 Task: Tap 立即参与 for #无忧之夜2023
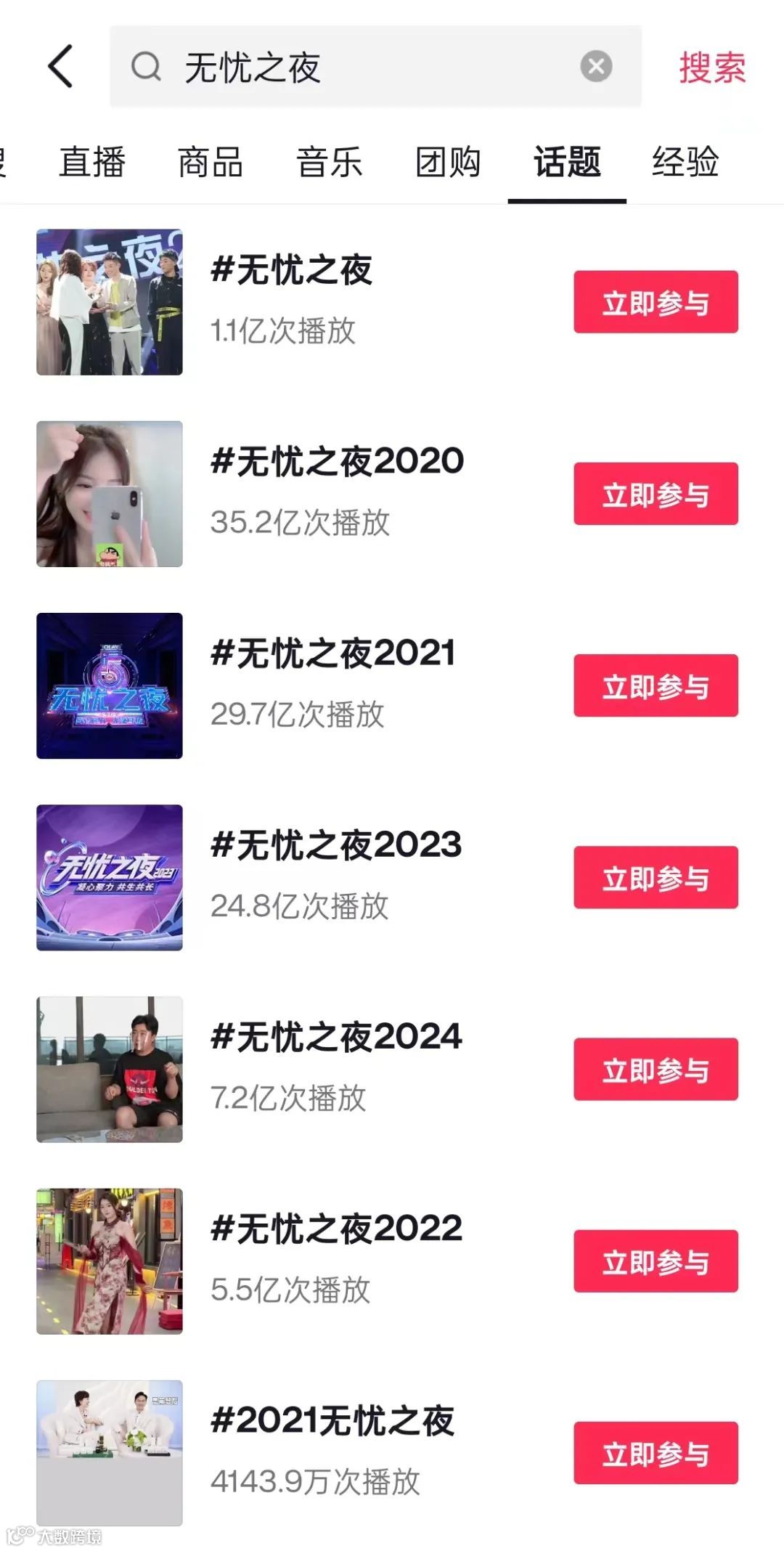pos(656,877)
